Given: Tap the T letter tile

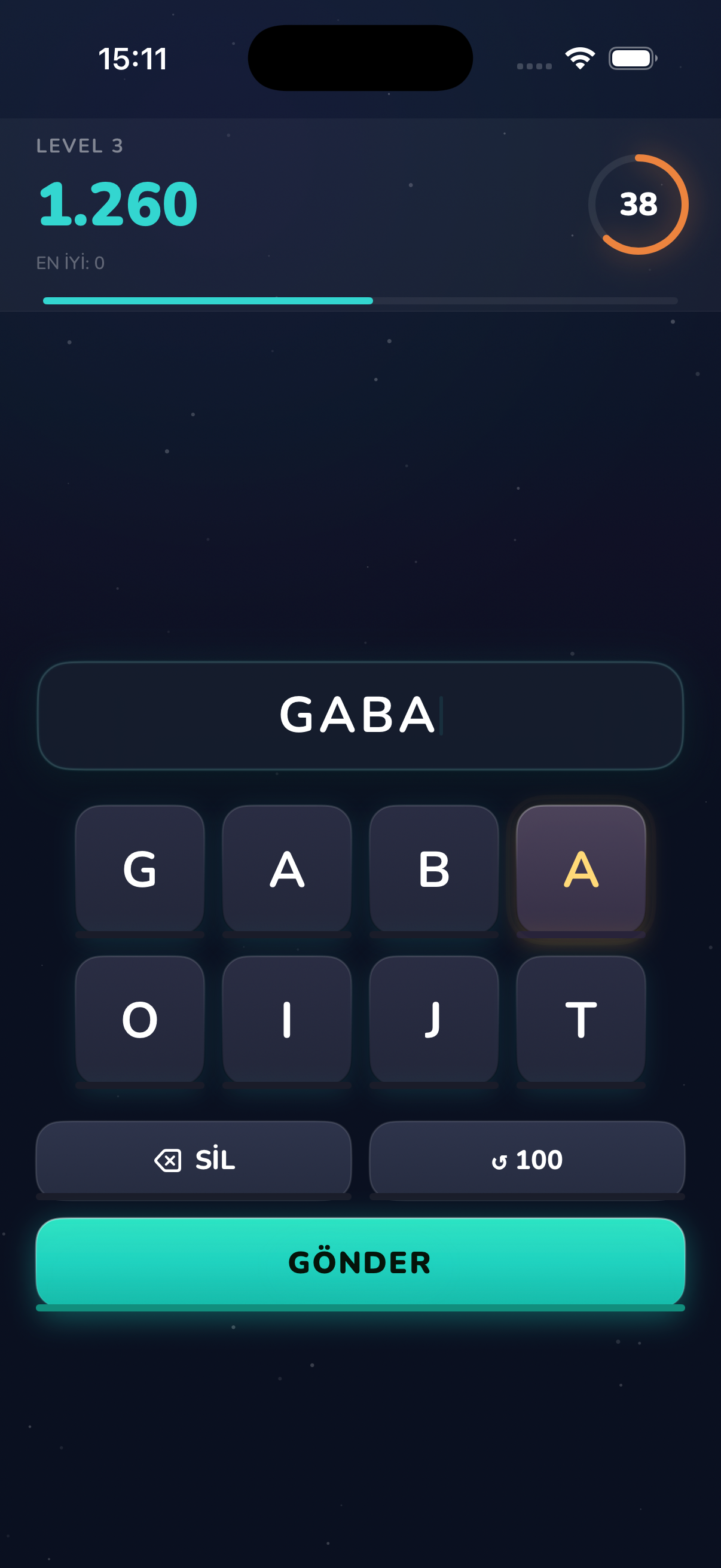Looking at the screenshot, I should (x=581, y=1021).
